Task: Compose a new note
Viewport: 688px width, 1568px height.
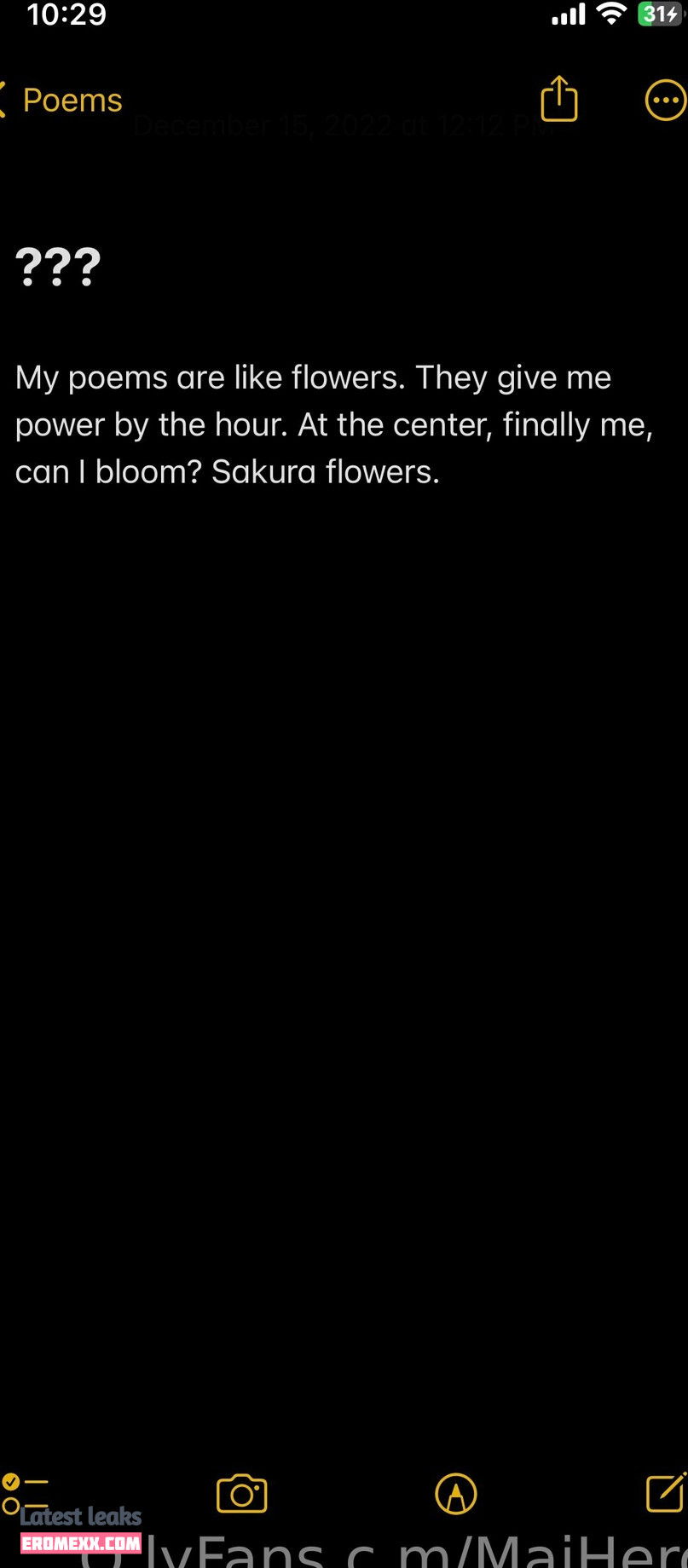Action: (666, 1493)
